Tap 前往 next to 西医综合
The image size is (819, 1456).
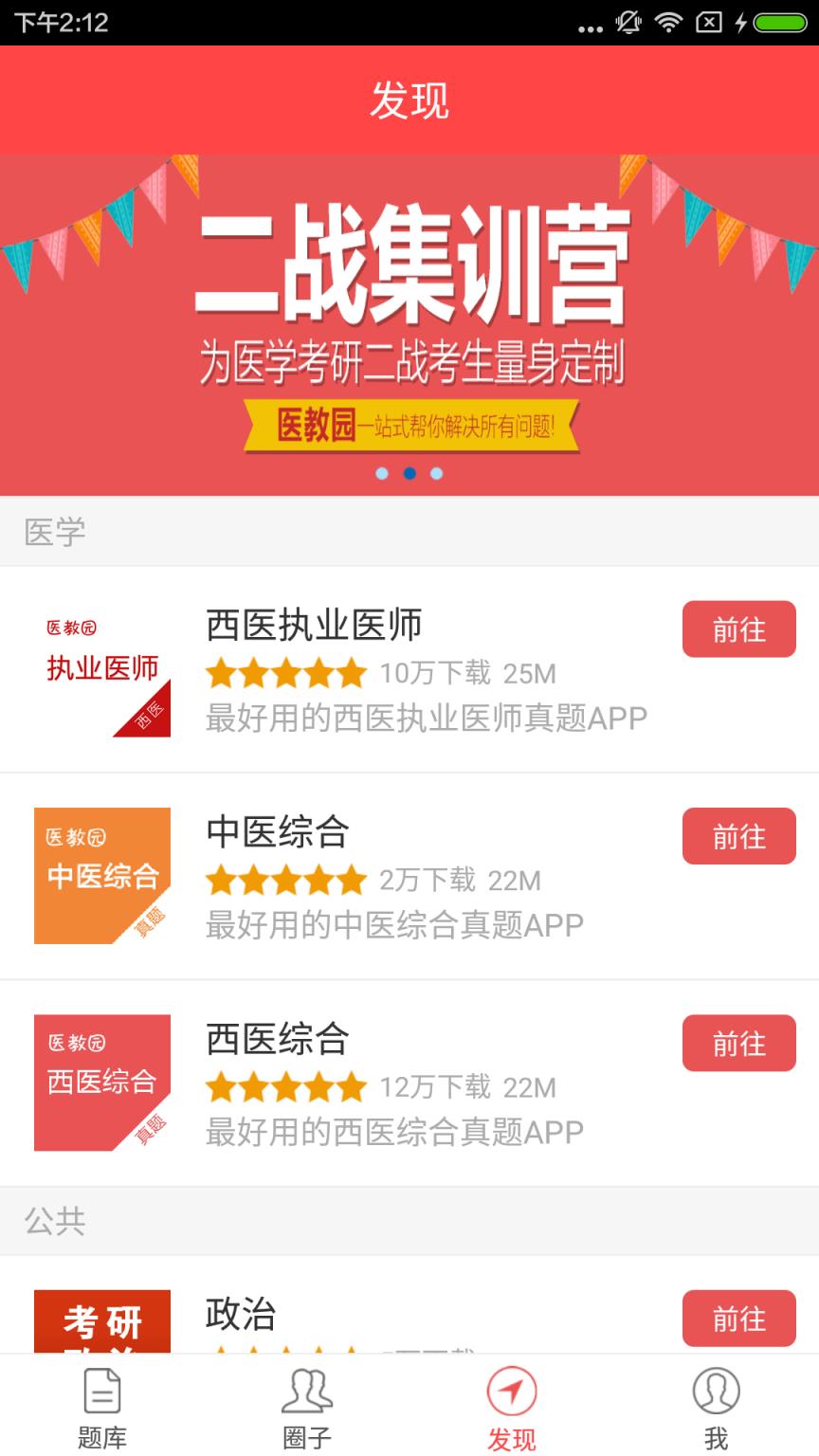click(x=739, y=1043)
